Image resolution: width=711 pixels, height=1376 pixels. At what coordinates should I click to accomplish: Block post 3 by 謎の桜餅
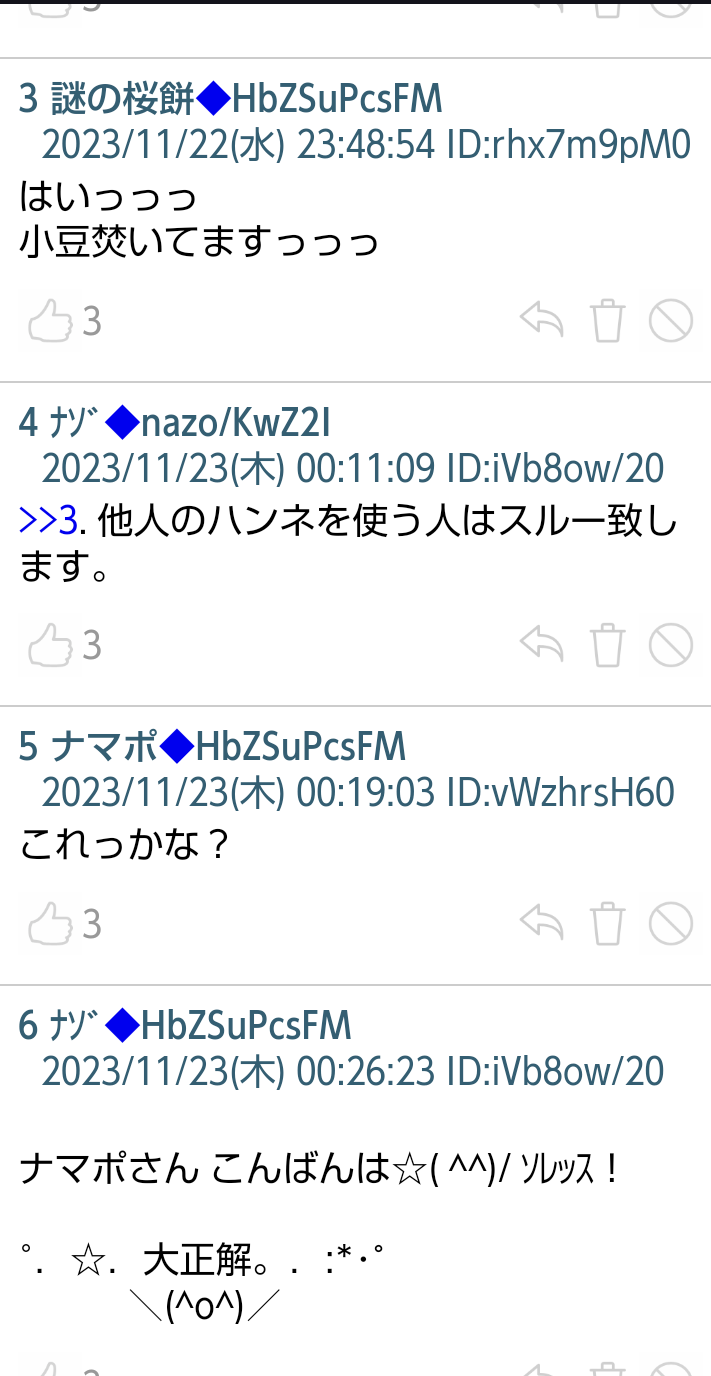click(x=671, y=322)
